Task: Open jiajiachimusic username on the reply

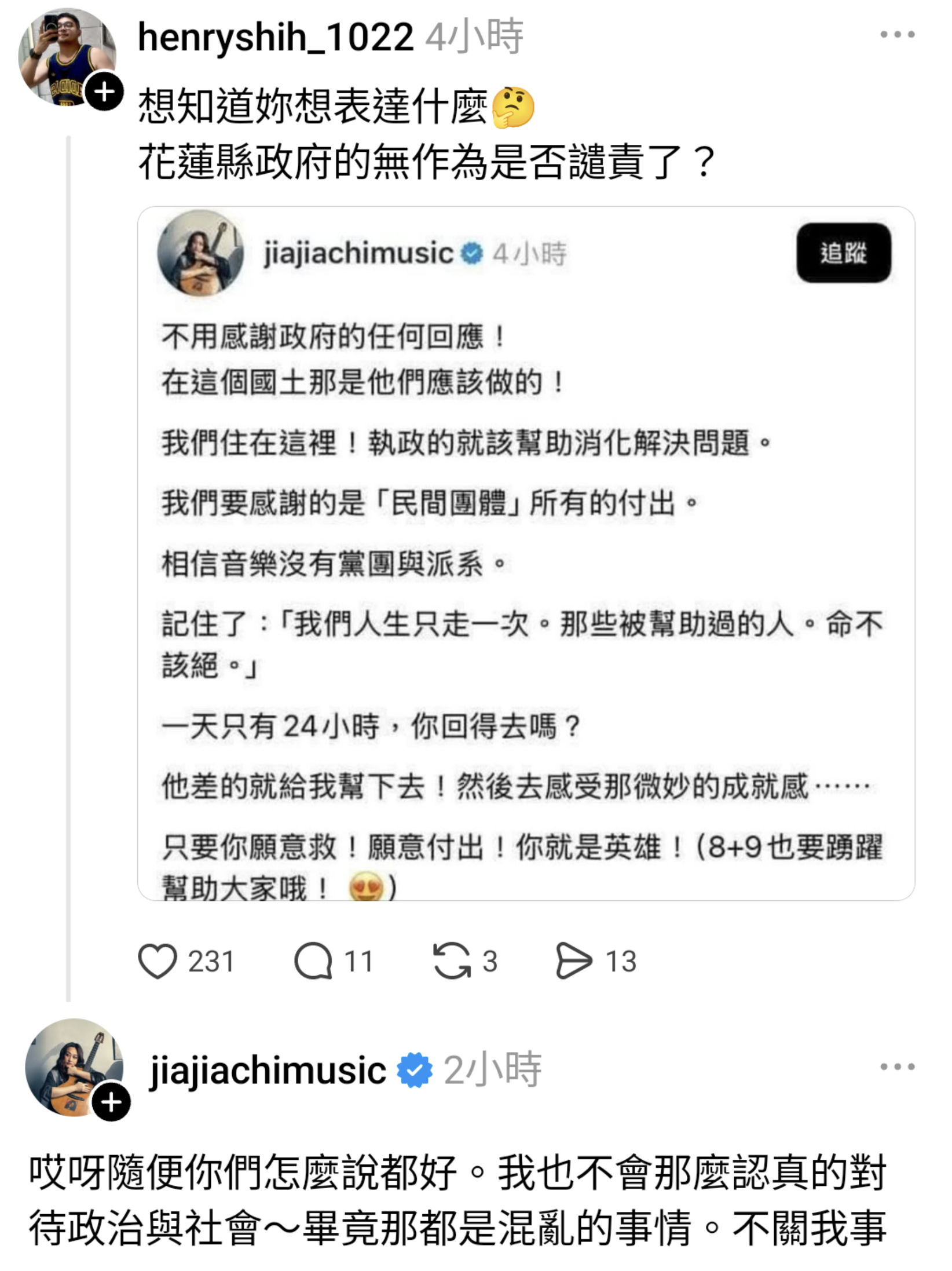Action: (x=268, y=1071)
